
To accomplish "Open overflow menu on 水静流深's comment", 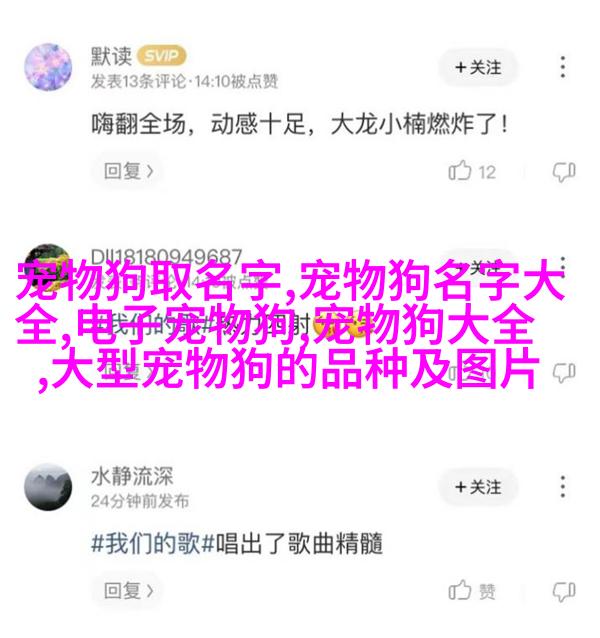I will pos(564,487).
